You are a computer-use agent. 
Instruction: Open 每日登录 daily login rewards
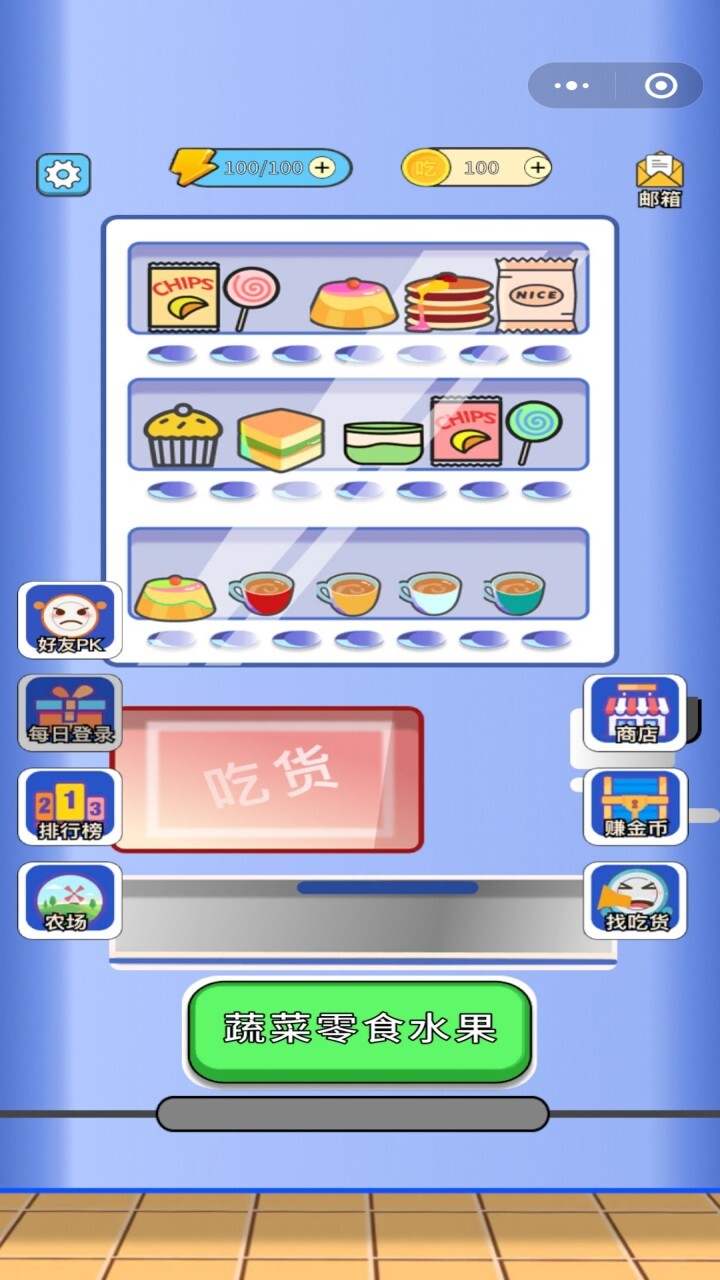(70, 713)
